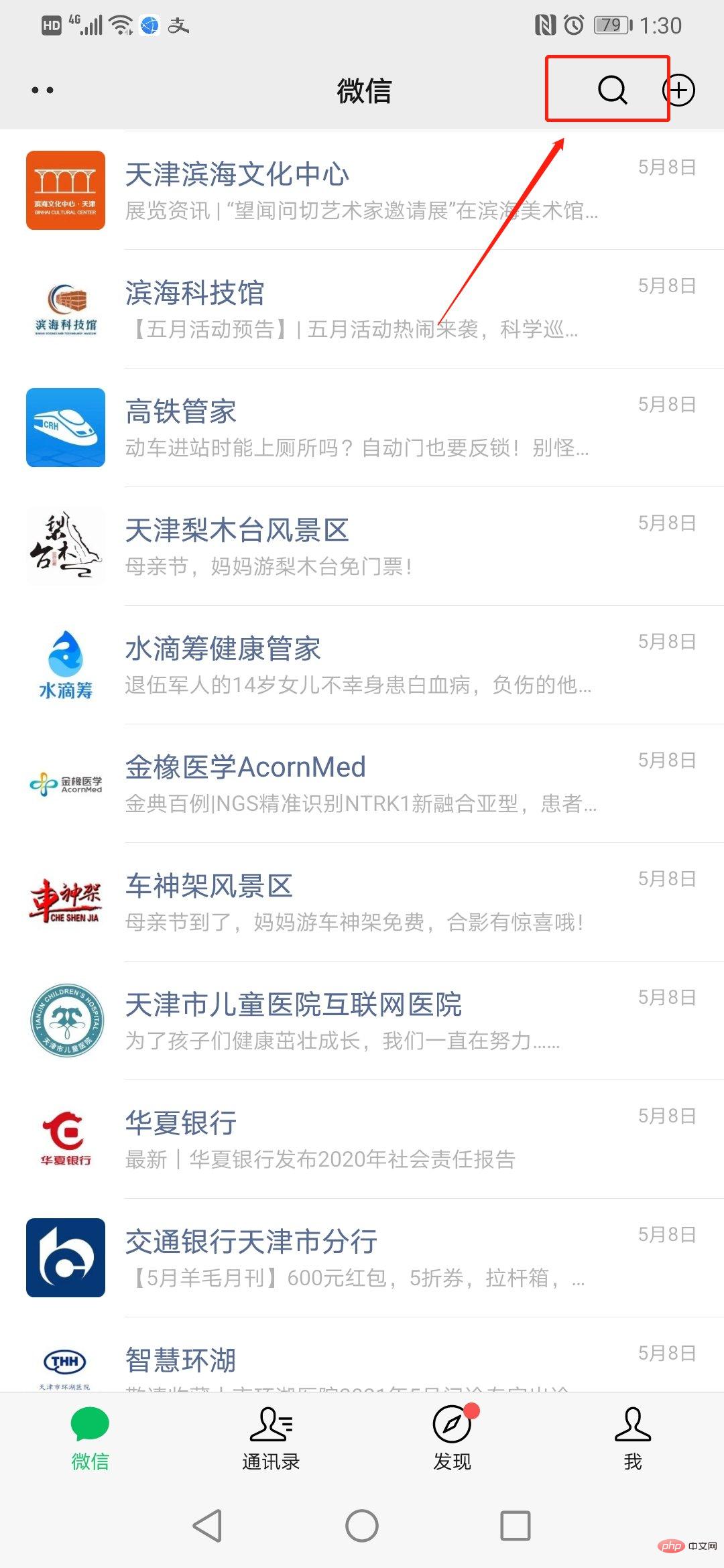Select the 高铁管家 chat thread
724x1568 pixels.
[362, 428]
